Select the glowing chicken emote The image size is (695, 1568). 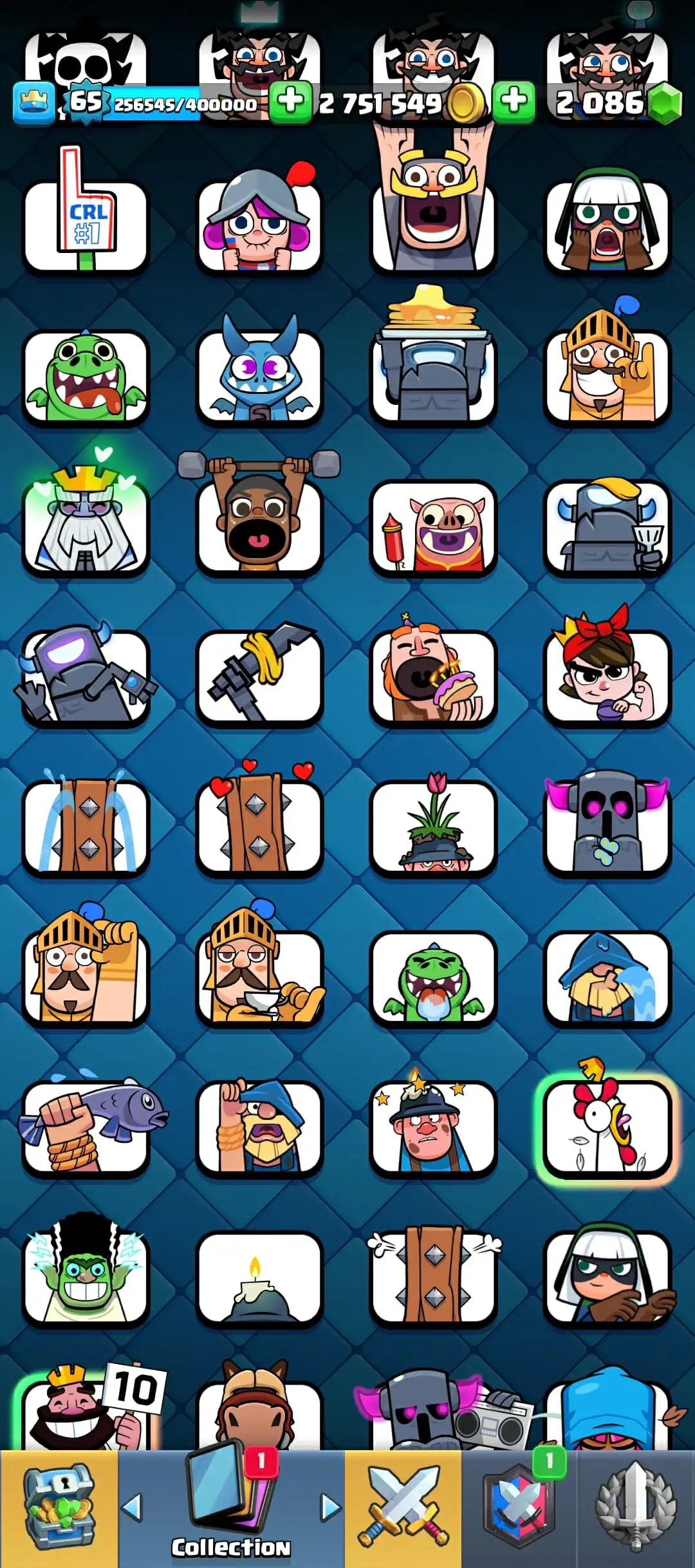tap(607, 1128)
